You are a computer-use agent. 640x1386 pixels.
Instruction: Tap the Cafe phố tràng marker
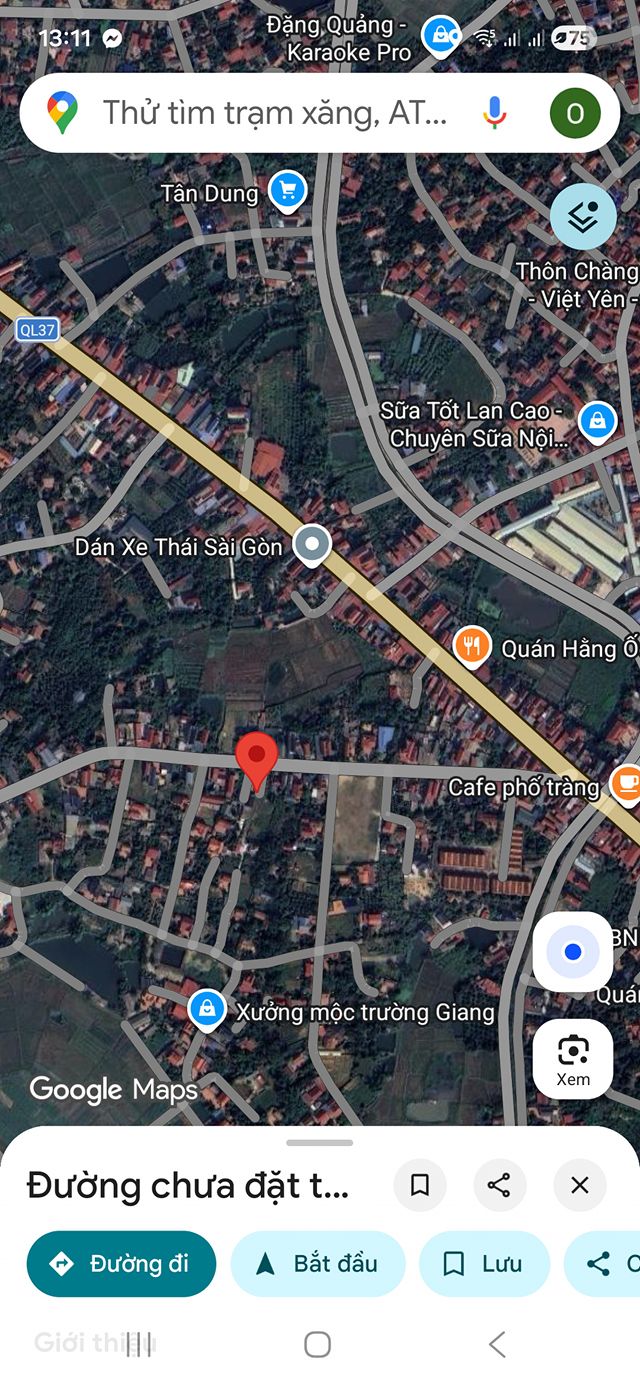coord(625,784)
